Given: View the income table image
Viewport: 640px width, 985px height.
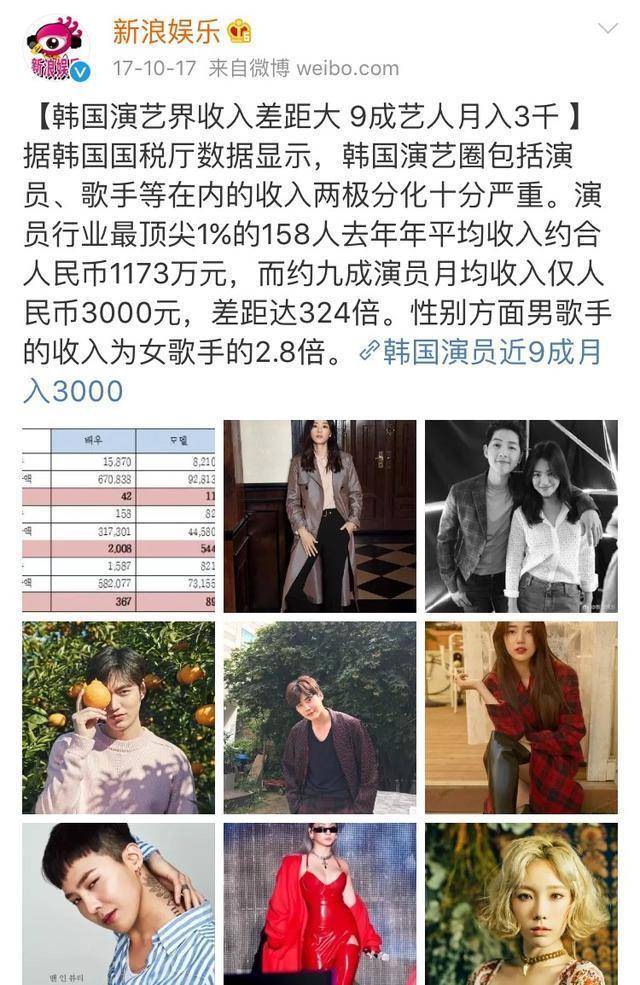Looking at the screenshot, I should 119,516.
